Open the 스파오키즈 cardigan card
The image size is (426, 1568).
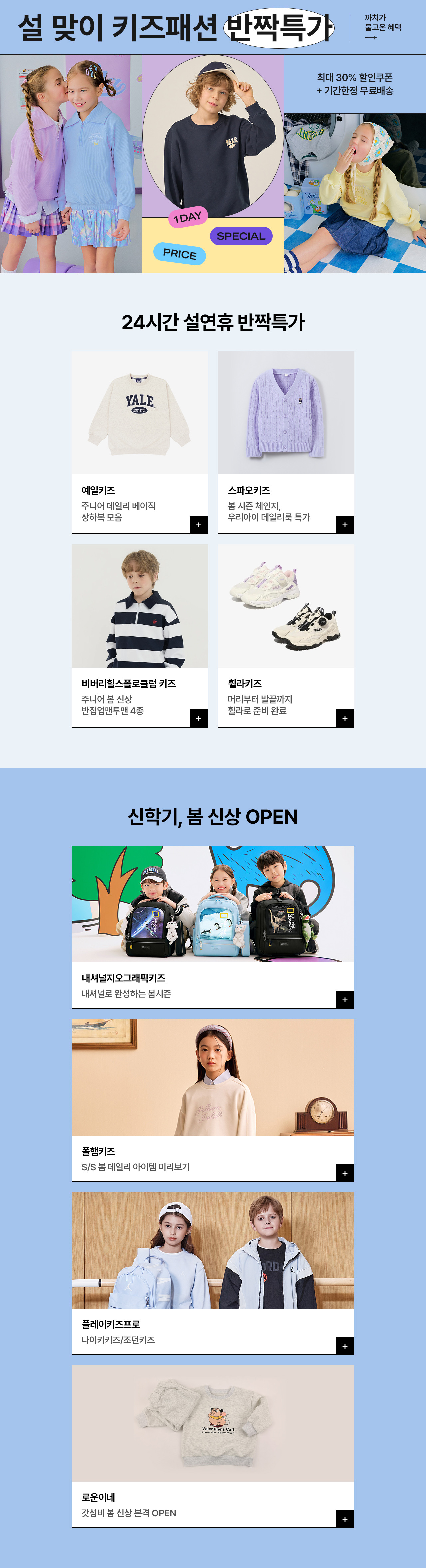(x=286, y=442)
